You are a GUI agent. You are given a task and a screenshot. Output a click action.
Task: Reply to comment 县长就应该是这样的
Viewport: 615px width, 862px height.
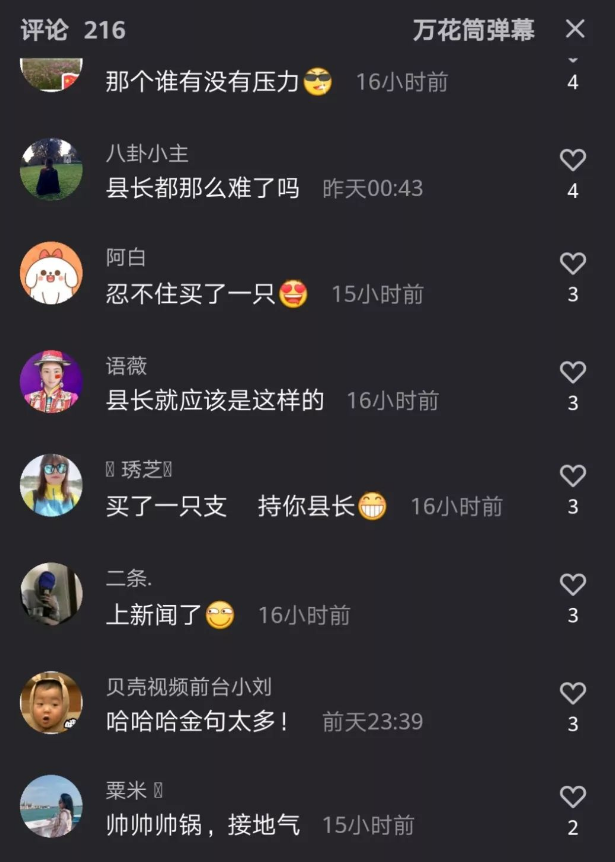pyautogui.click(x=215, y=401)
